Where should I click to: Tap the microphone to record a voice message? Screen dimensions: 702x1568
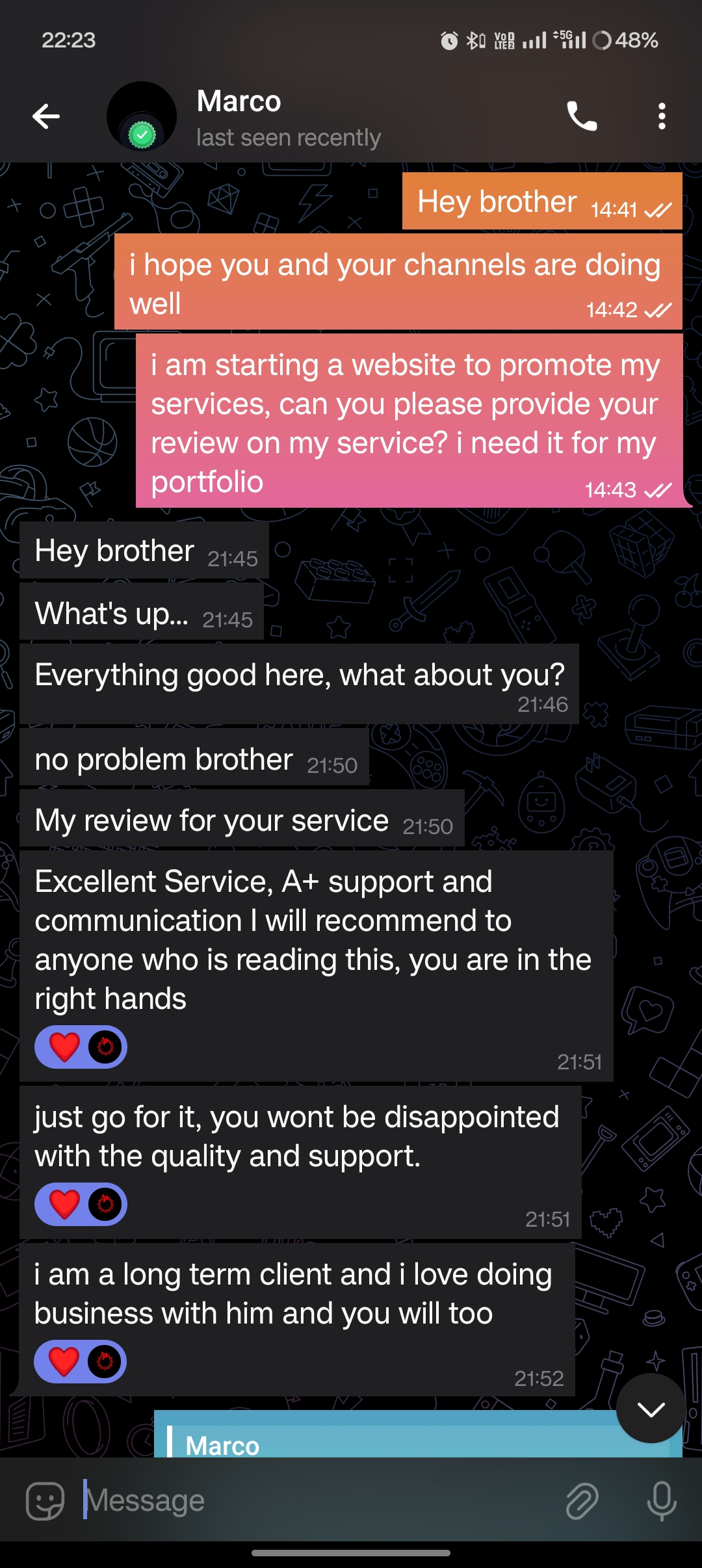point(662,1500)
